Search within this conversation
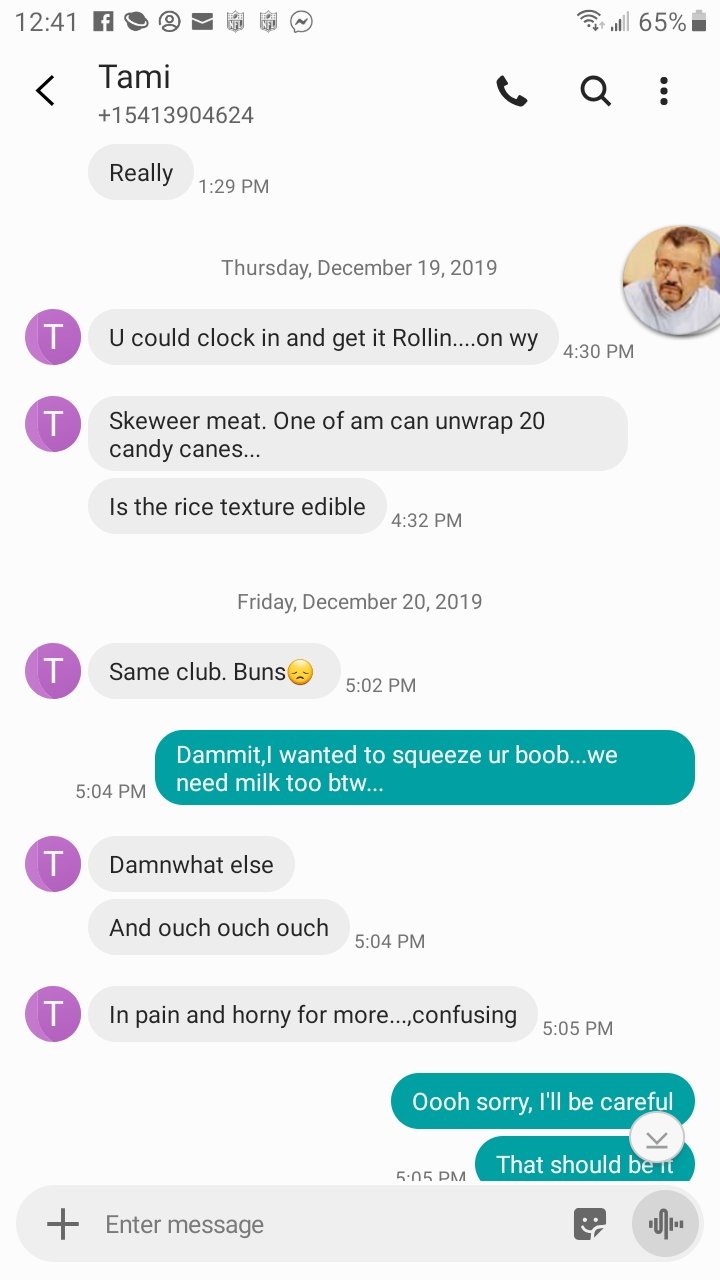 point(595,92)
